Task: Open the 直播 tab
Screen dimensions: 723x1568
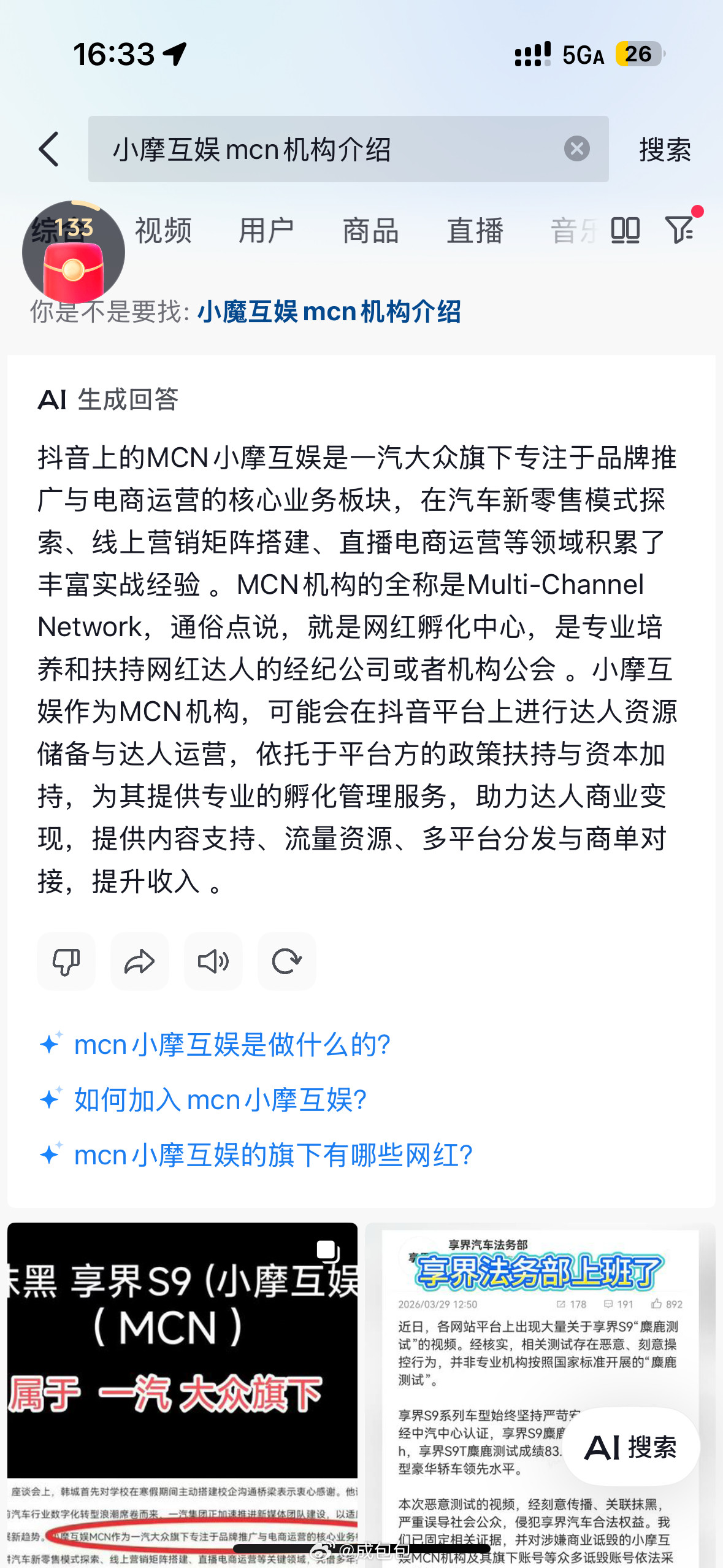Action: point(475,231)
